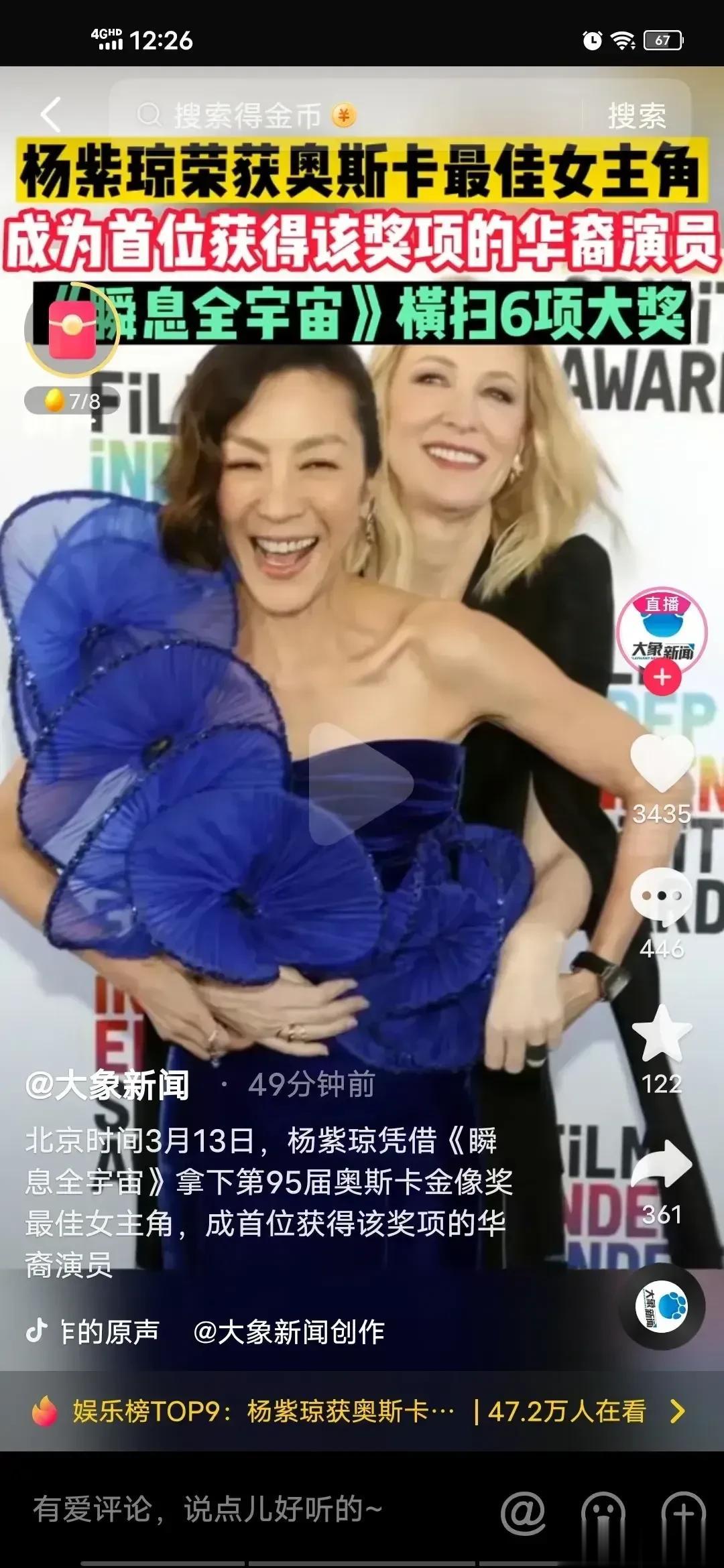Viewport: 724px width, 1568px height.
Task: Tap the comment box 有爱评论
Action: tap(208, 1510)
